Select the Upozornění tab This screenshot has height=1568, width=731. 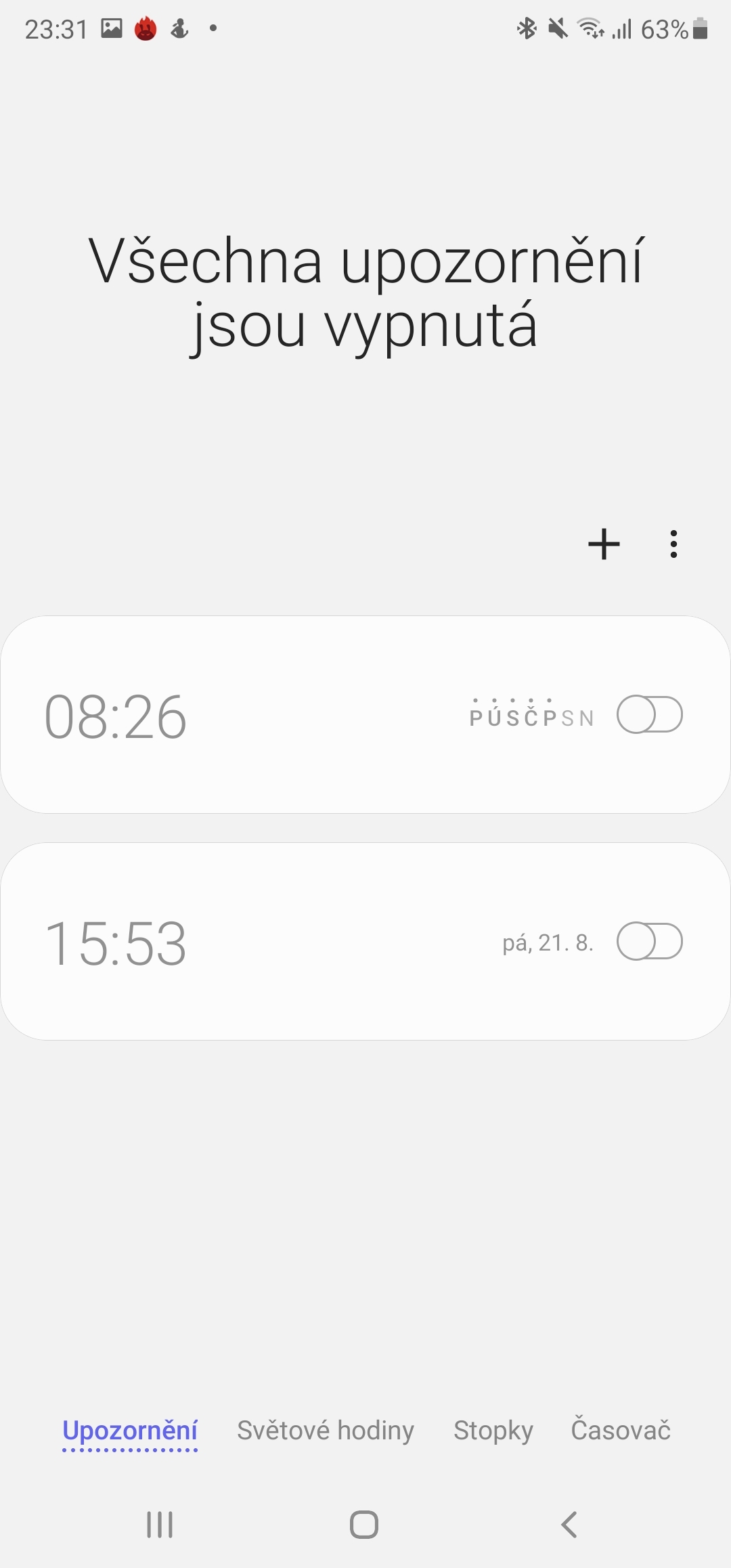pyautogui.click(x=130, y=1431)
